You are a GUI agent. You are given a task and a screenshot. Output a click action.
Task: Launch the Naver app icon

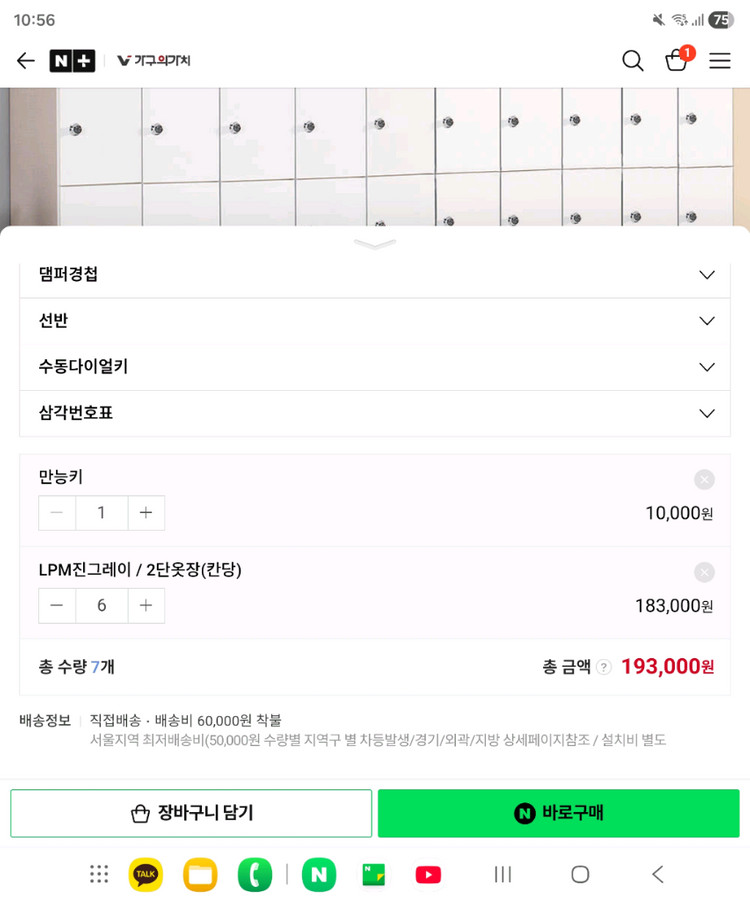click(319, 874)
